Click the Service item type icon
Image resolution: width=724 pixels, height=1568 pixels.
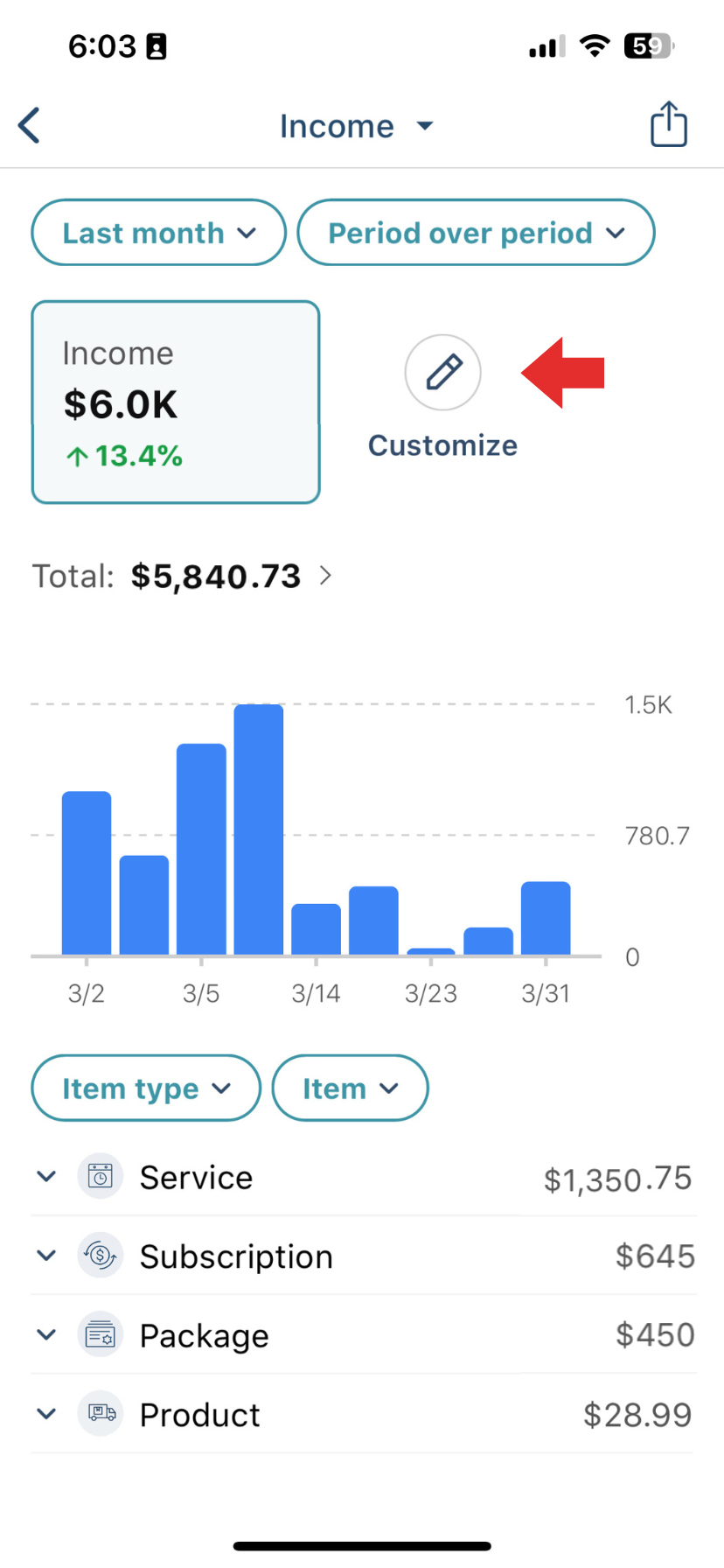[x=100, y=1176]
